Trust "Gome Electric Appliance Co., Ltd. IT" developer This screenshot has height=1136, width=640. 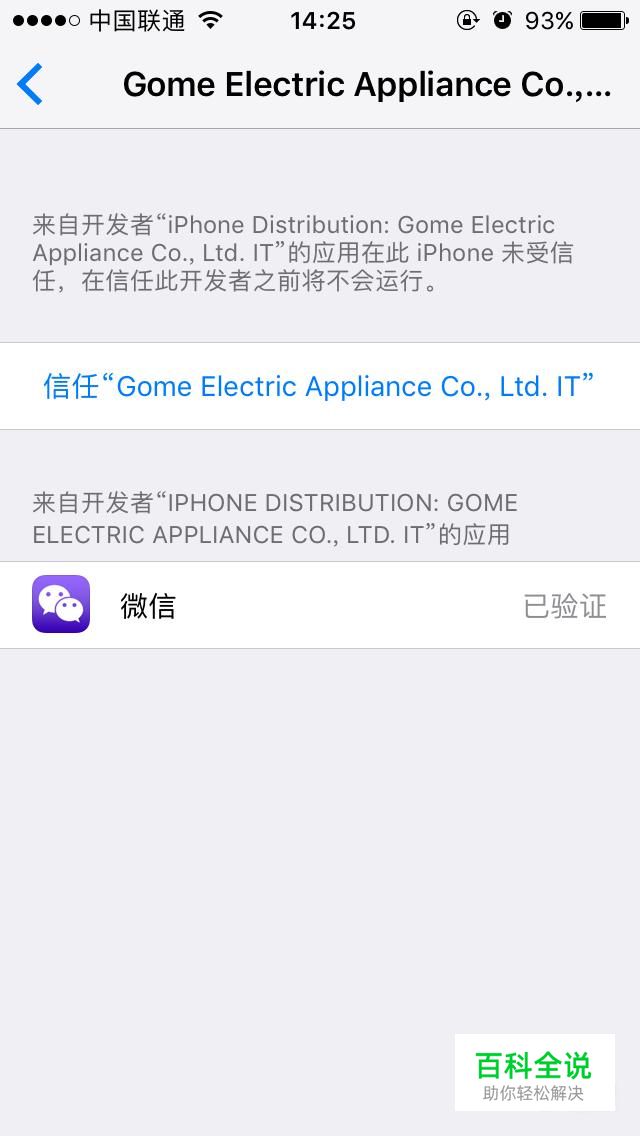[320, 385]
